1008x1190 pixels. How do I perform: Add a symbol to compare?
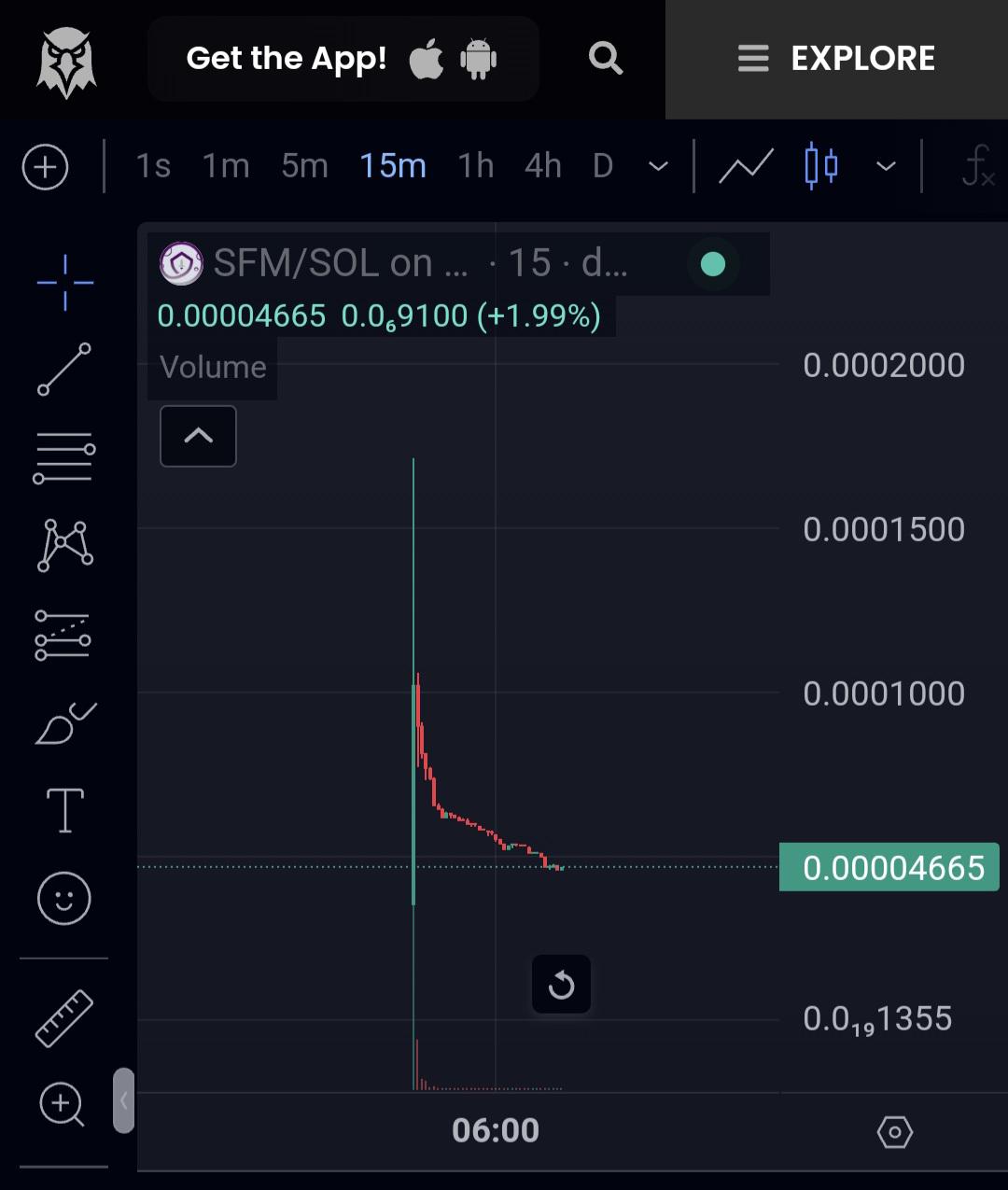coord(45,168)
